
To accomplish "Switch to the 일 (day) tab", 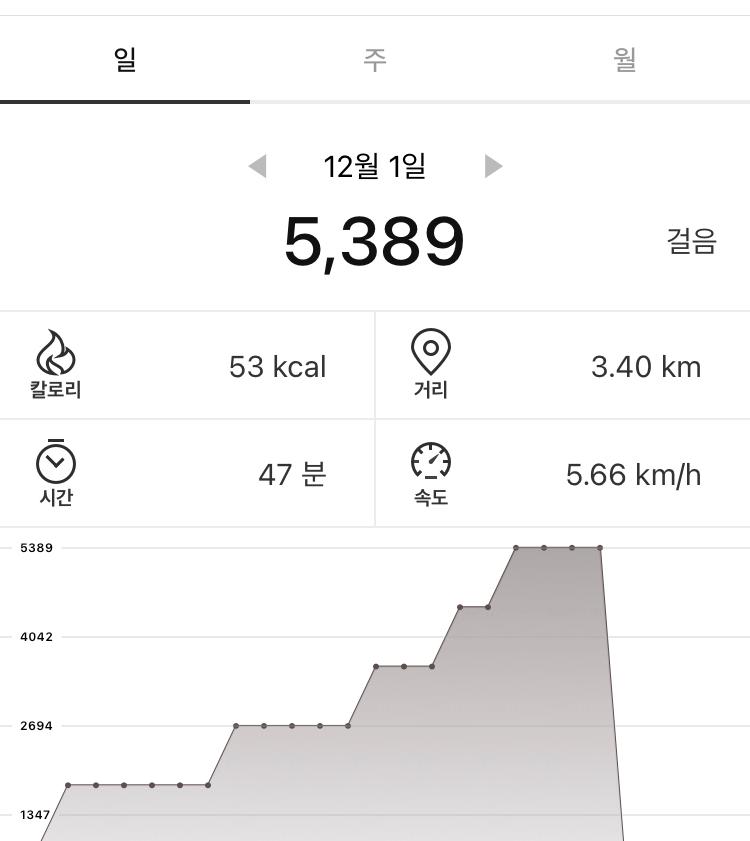I will tap(125, 60).
